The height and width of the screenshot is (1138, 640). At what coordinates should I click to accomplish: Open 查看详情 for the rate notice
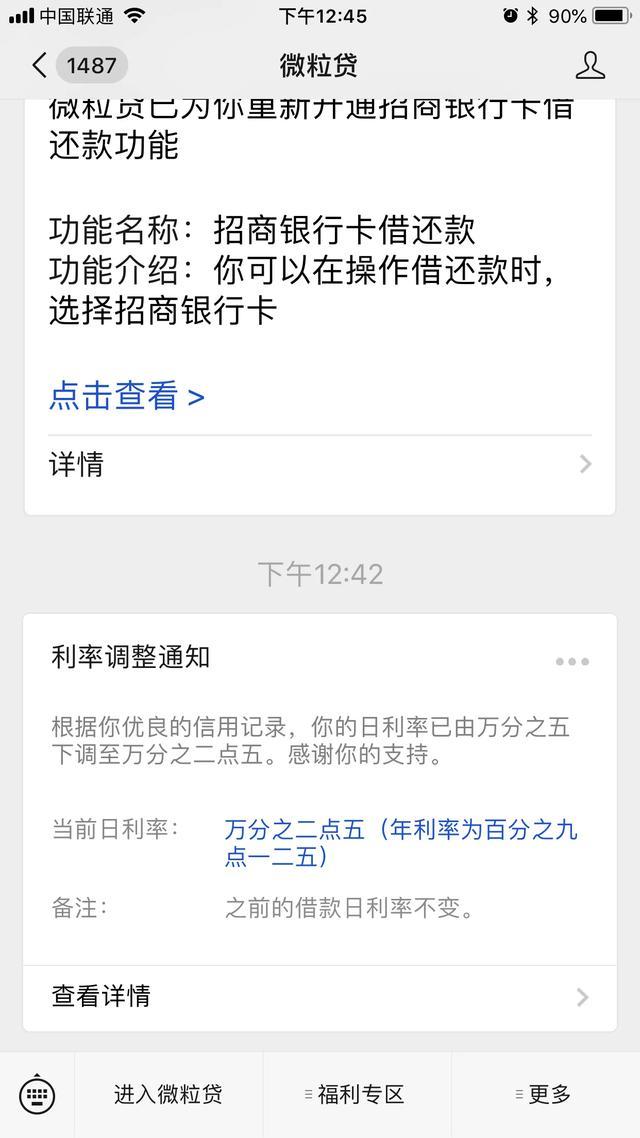coord(320,996)
